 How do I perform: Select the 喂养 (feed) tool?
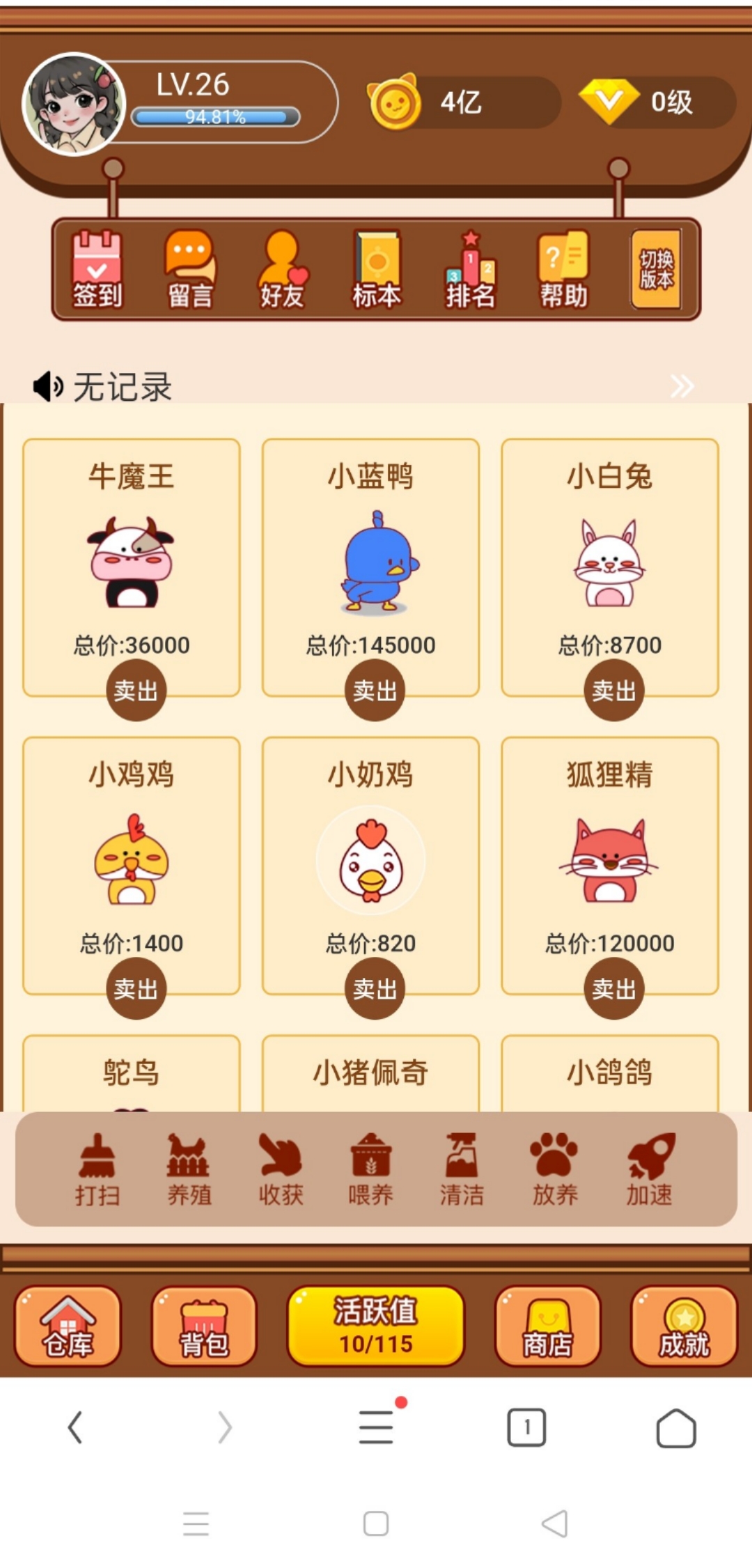click(x=371, y=1169)
